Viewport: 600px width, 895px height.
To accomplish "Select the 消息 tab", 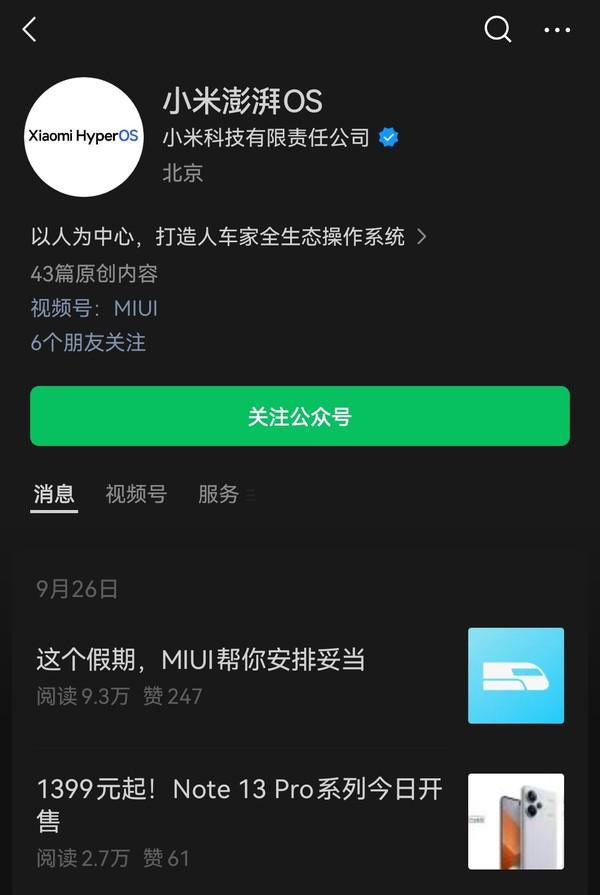I will coord(54,494).
